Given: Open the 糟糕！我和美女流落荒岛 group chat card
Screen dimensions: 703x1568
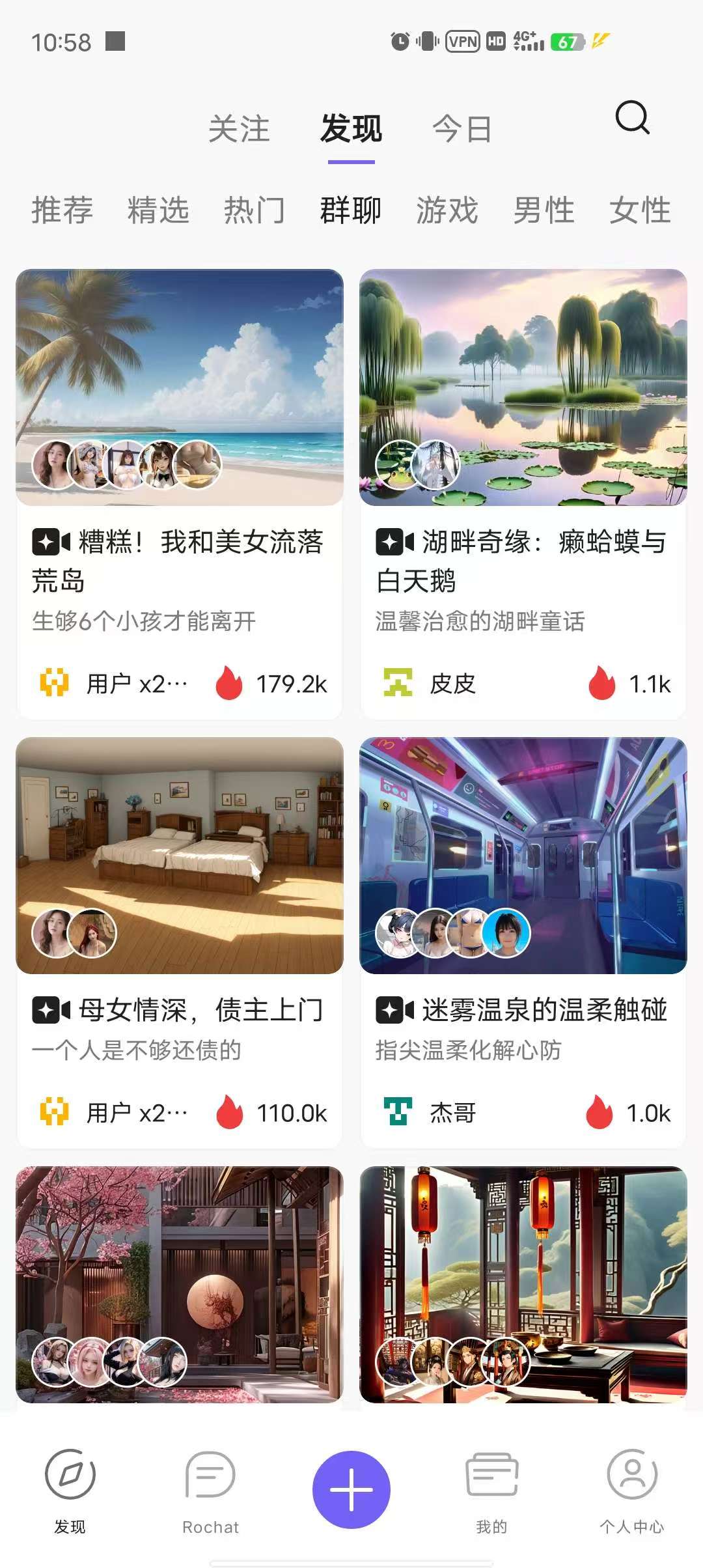Looking at the screenshot, I should (x=180, y=561).
